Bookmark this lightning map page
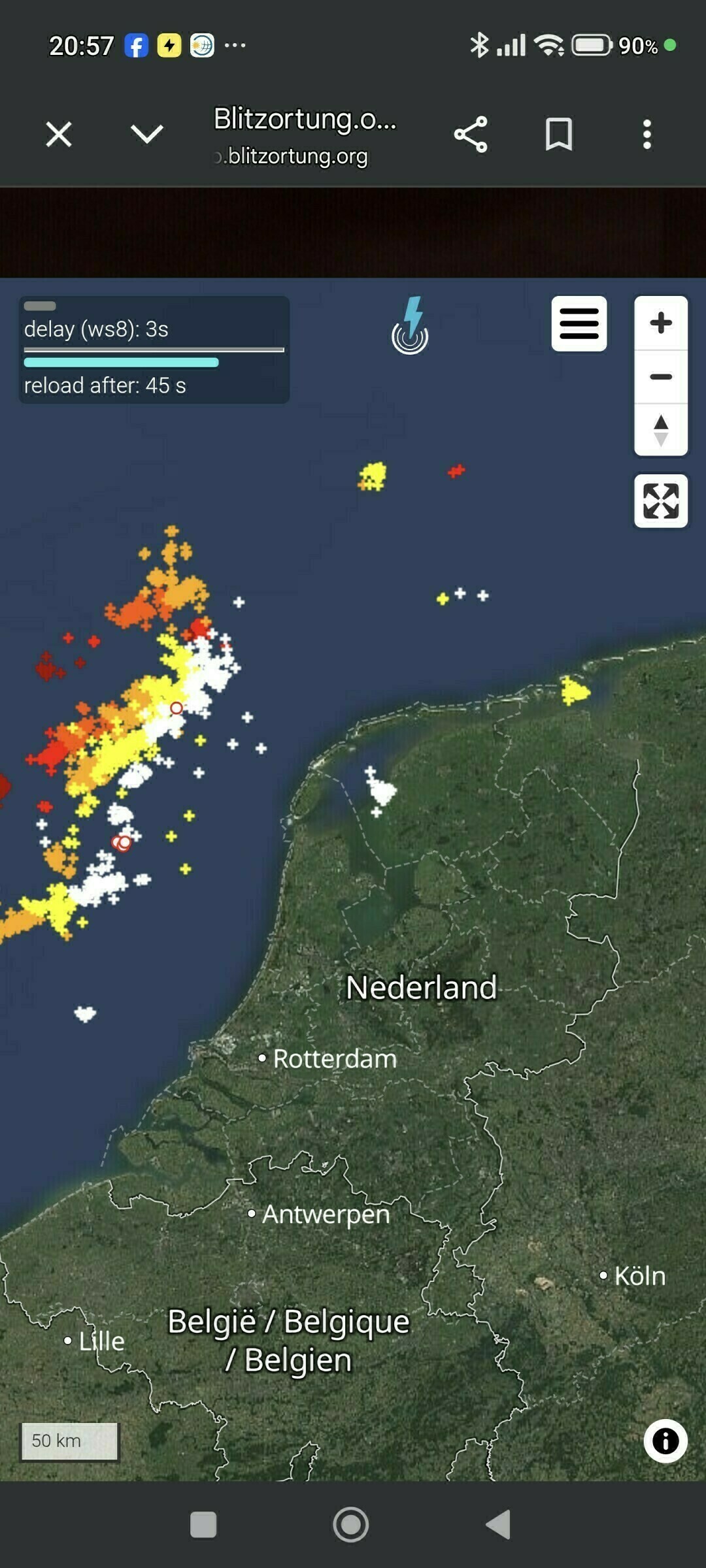The image size is (706, 1568). point(559,135)
